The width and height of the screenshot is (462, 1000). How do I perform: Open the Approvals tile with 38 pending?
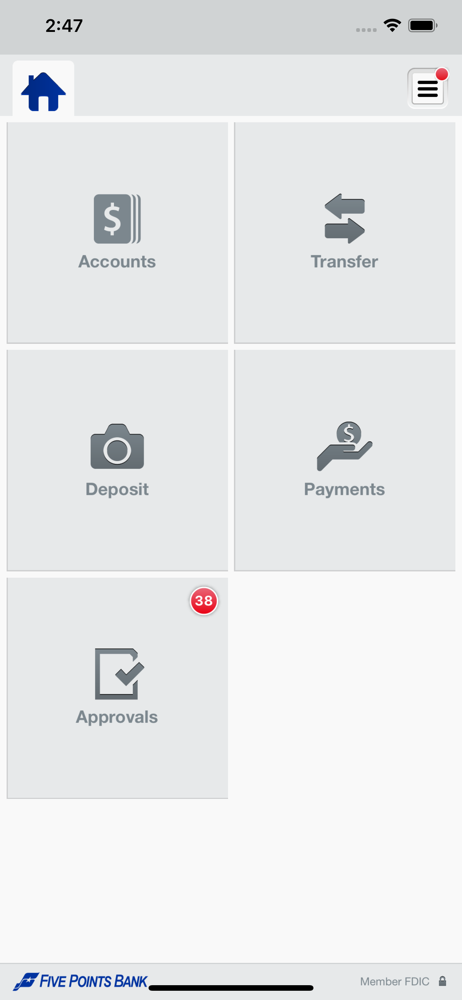pyautogui.click(x=117, y=688)
